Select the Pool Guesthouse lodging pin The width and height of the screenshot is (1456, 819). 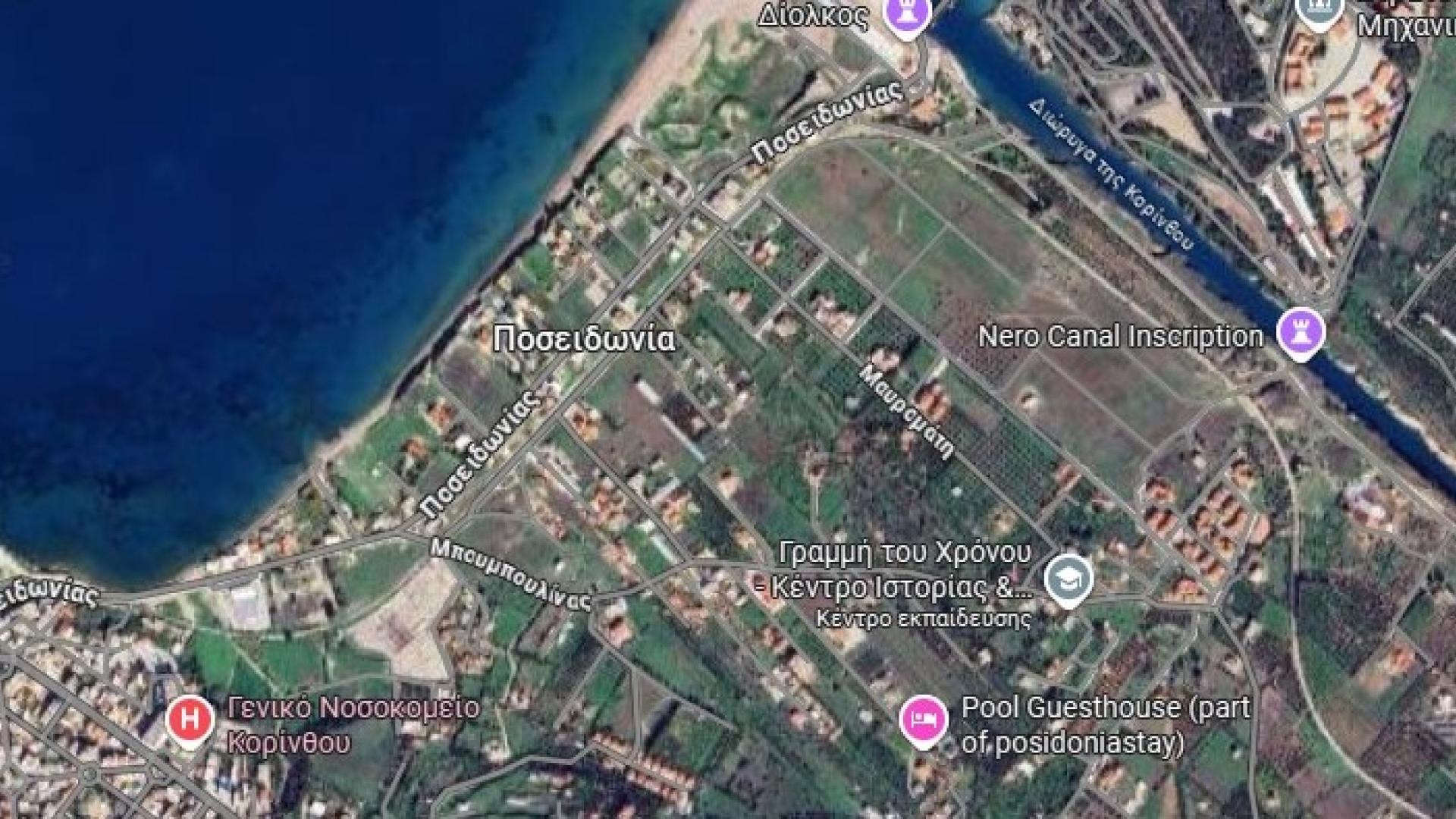(923, 719)
